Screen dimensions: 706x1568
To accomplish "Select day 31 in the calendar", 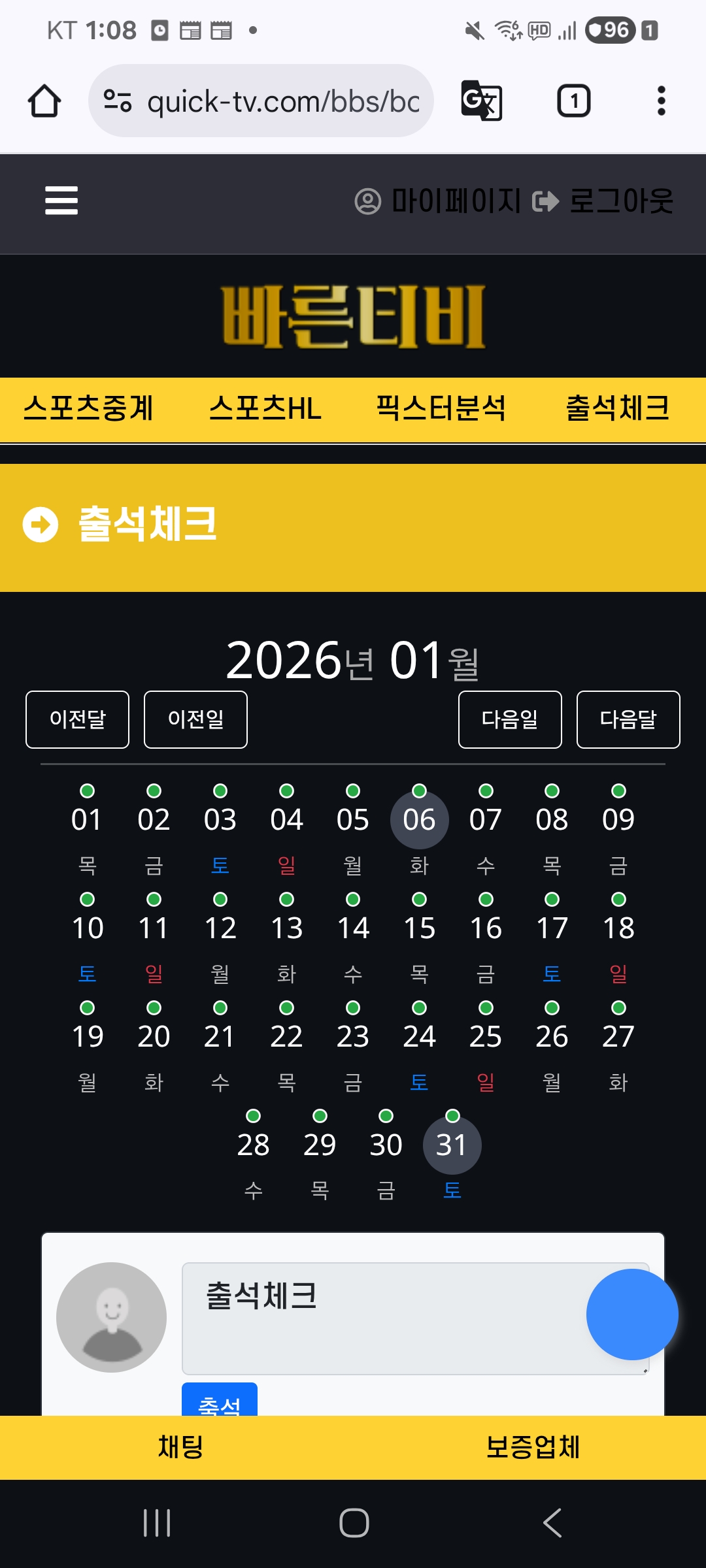I will click(452, 1145).
